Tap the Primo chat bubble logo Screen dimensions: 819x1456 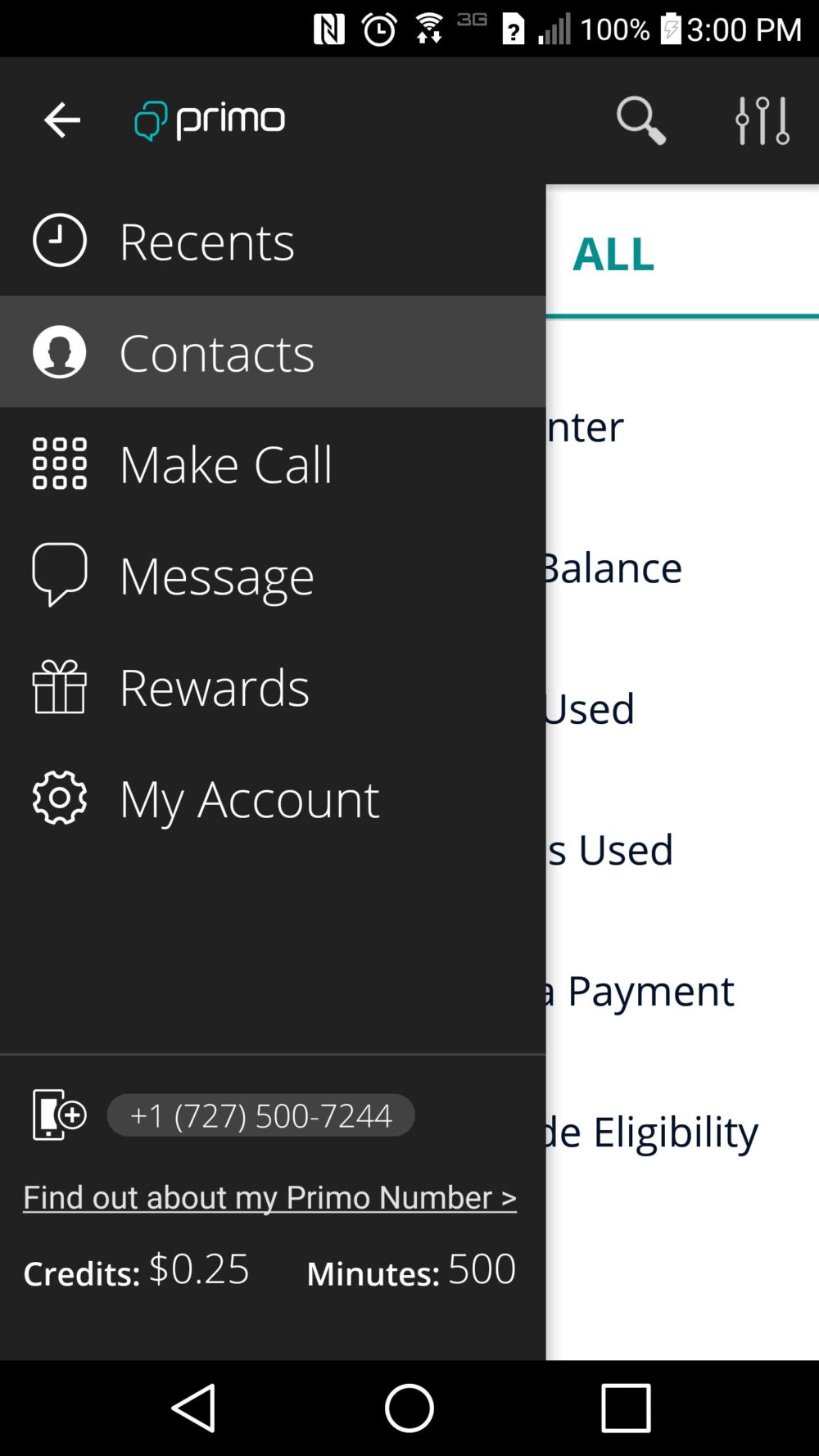(150, 120)
